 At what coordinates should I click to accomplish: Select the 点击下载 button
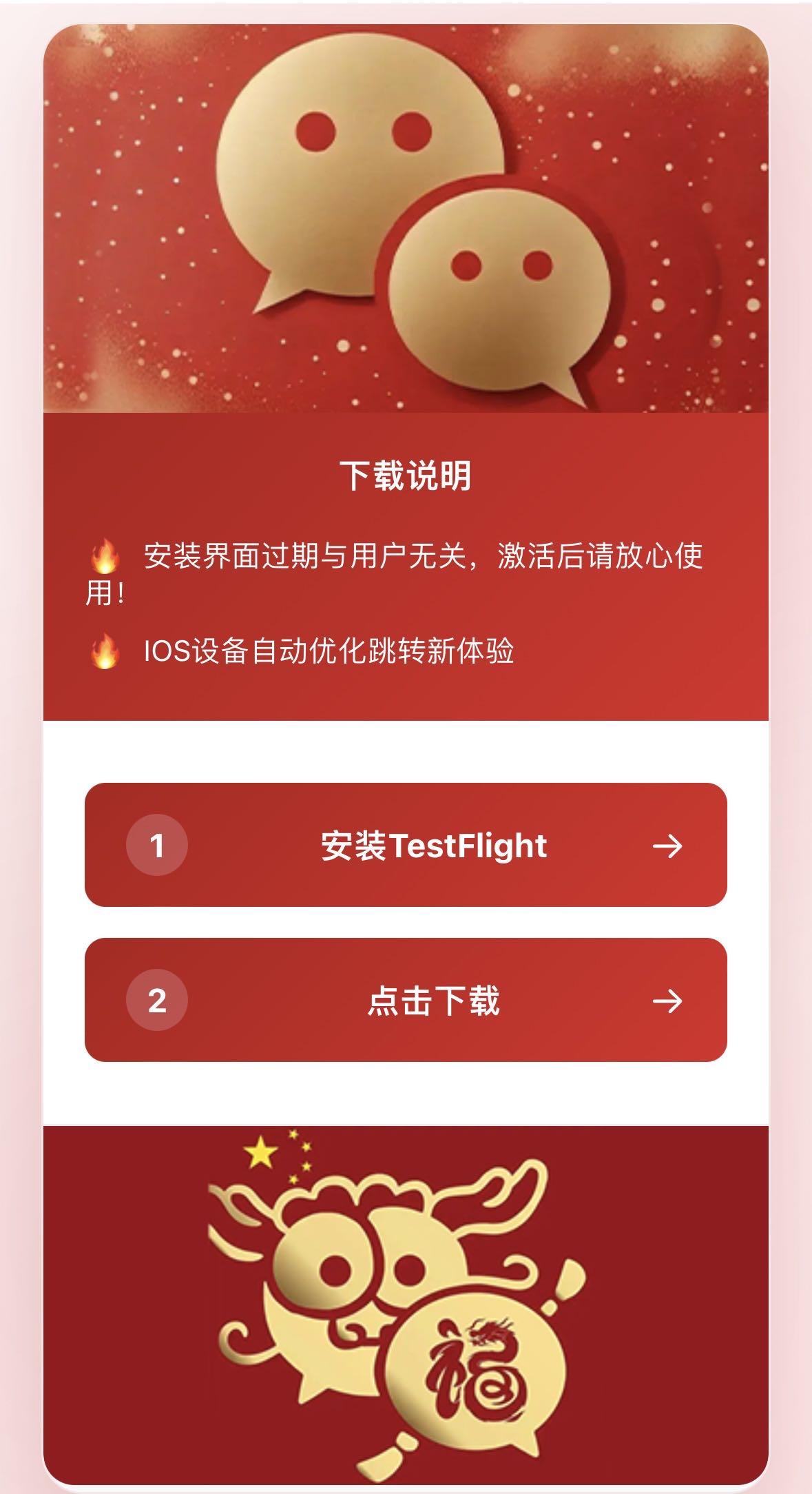[x=406, y=1000]
